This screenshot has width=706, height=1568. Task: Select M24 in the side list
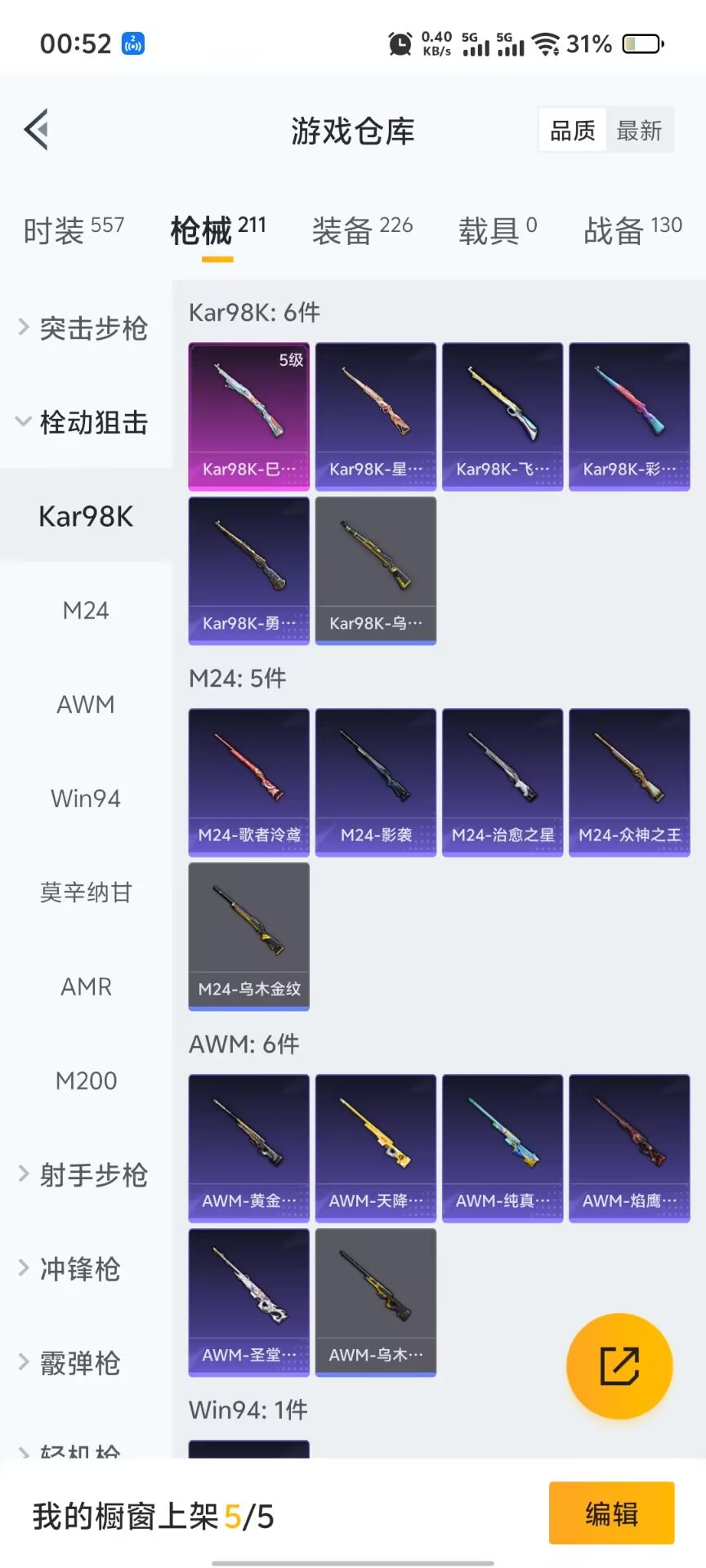[86, 610]
